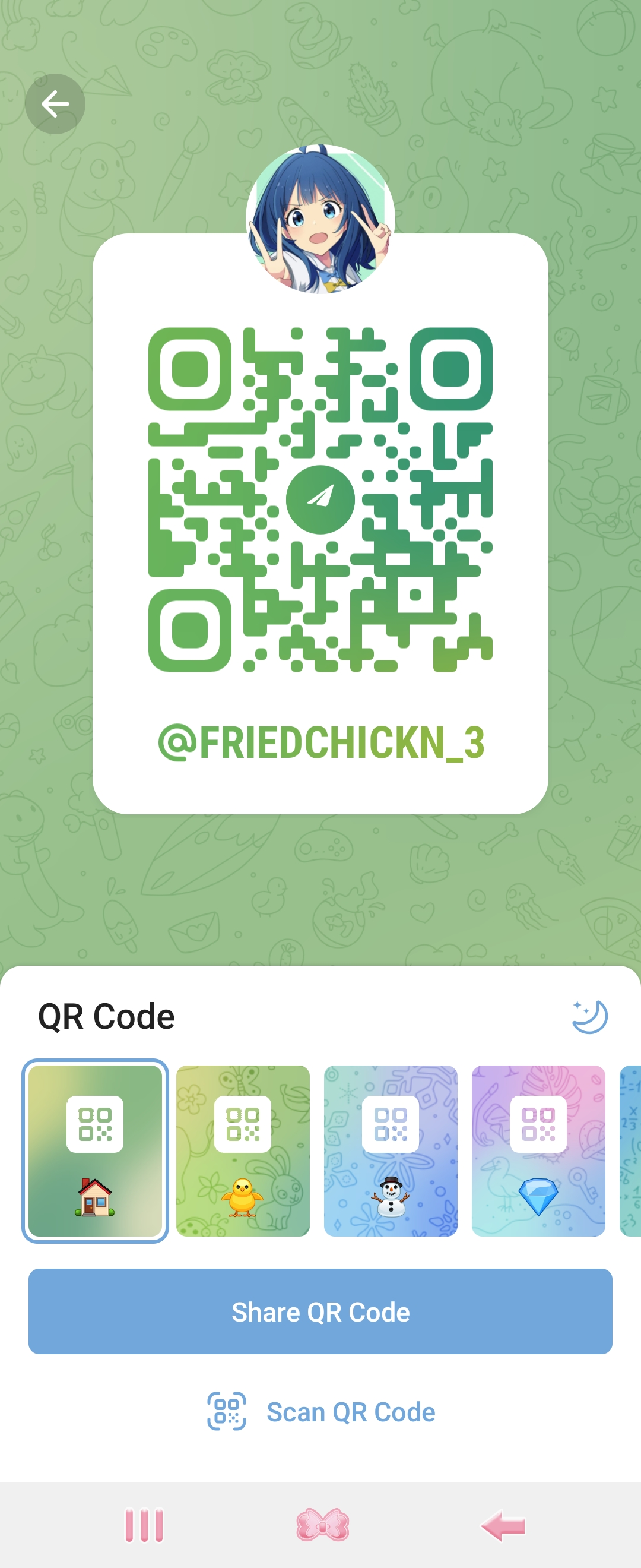Go home via the bow button
This screenshot has width=641, height=1568.
click(322, 1525)
